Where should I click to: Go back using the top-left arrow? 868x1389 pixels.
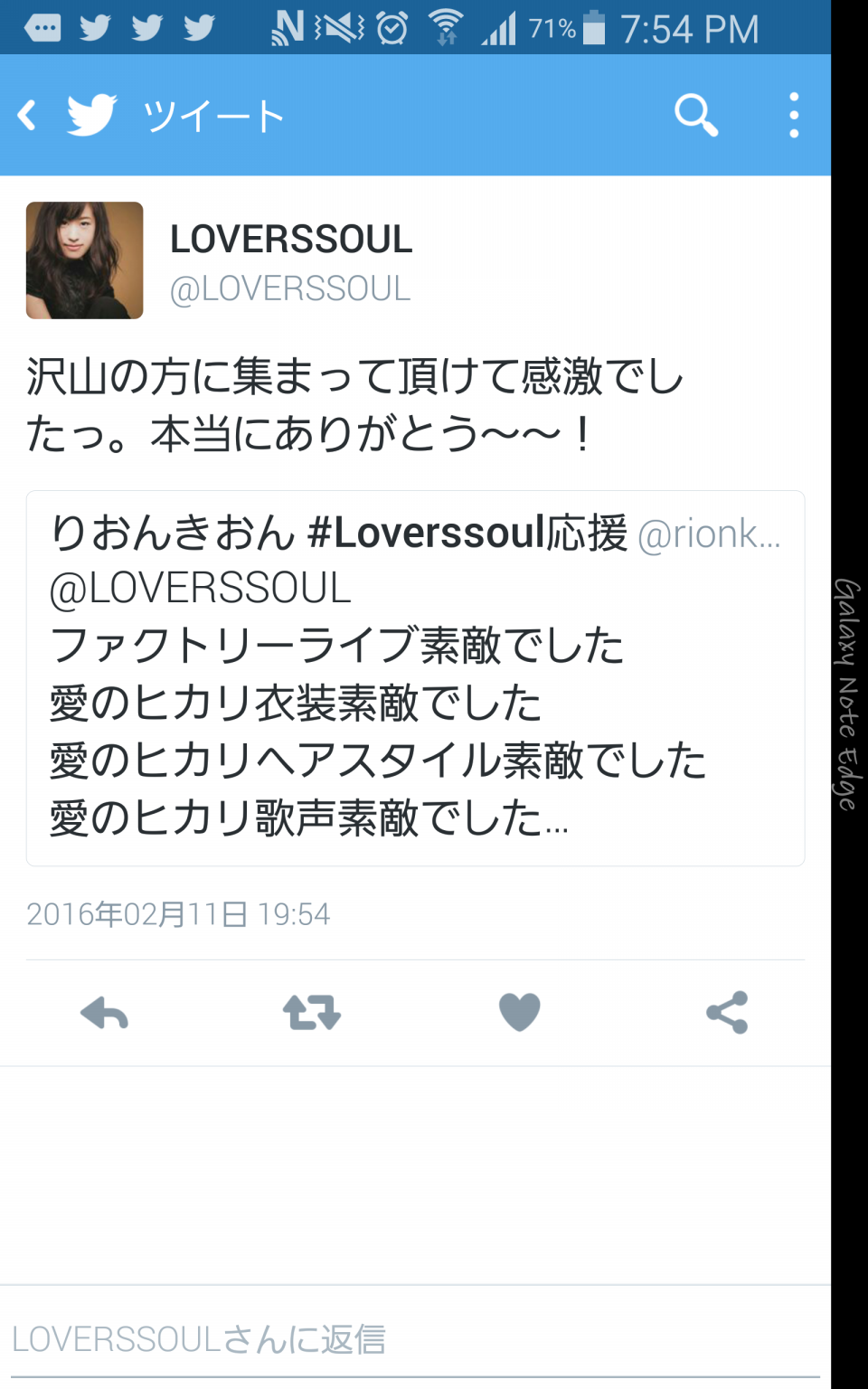[x=27, y=115]
